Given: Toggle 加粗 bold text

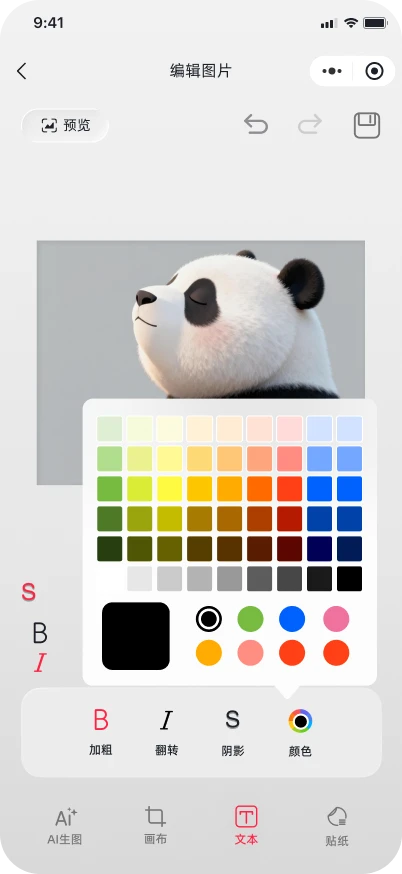Looking at the screenshot, I should [101, 731].
